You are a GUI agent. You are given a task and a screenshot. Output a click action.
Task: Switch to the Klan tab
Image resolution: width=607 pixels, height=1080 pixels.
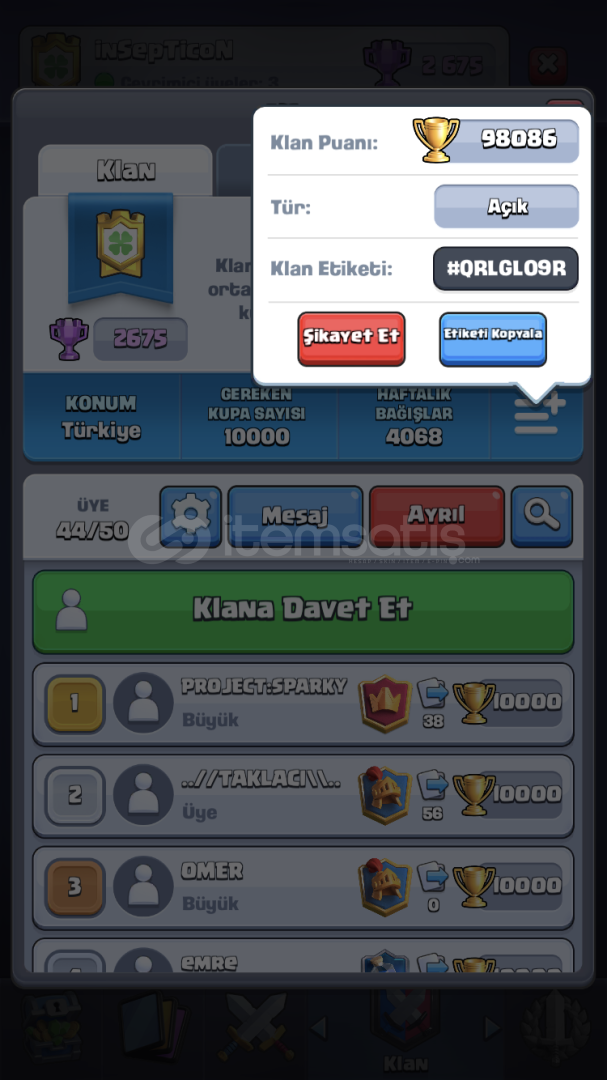pyautogui.click(x=125, y=170)
